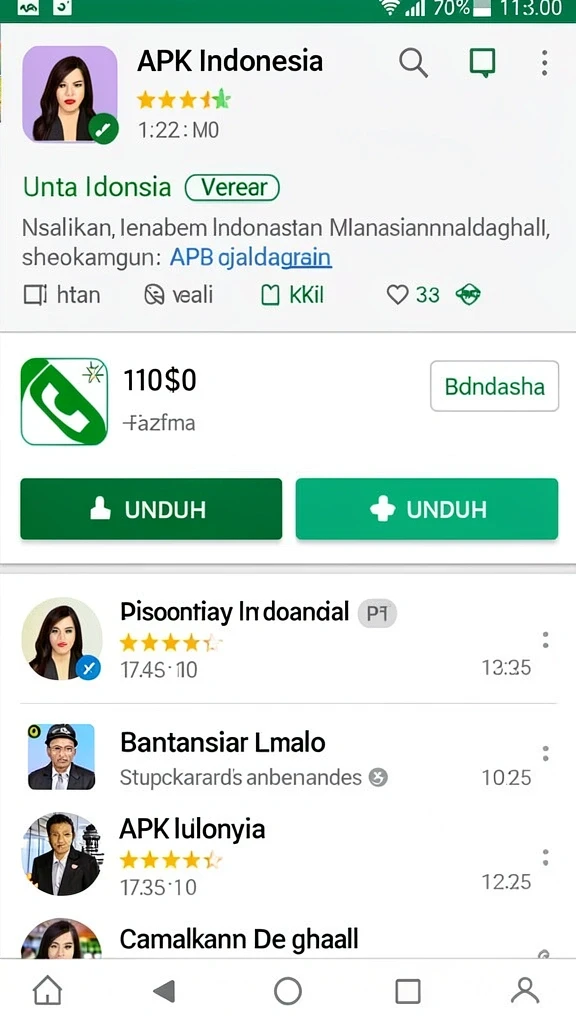Open search in the app bar
The width and height of the screenshot is (576, 1024).
pos(413,63)
